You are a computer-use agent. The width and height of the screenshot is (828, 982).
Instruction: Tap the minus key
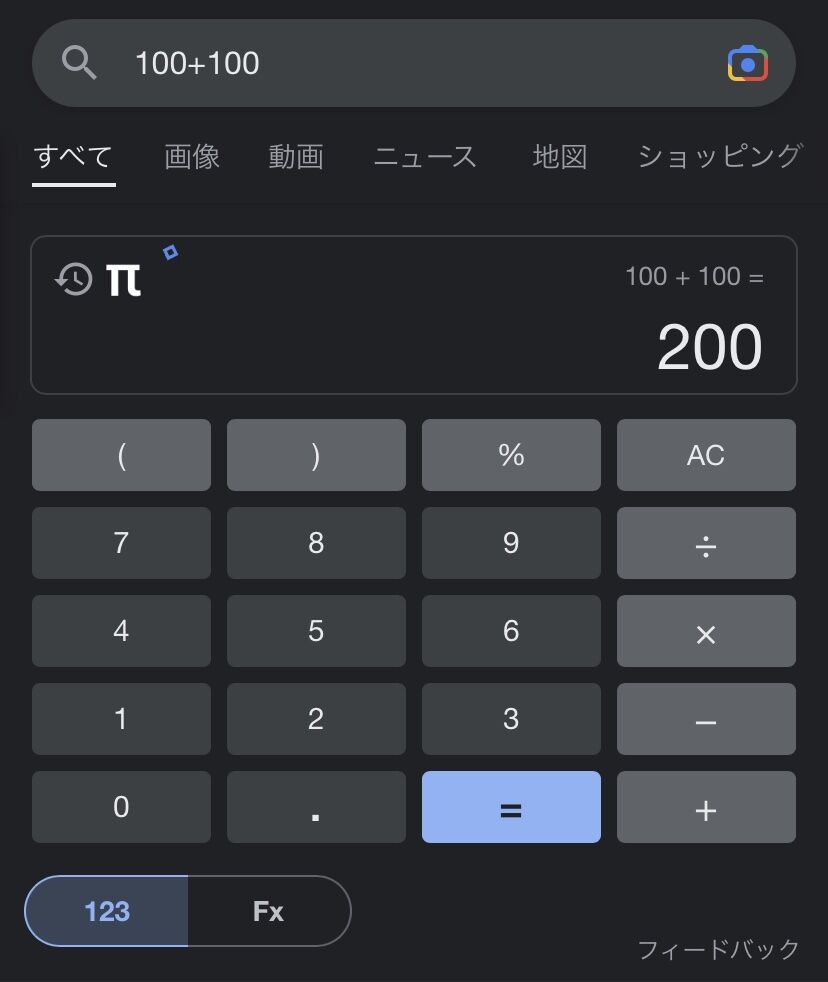(x=706, y=719)
